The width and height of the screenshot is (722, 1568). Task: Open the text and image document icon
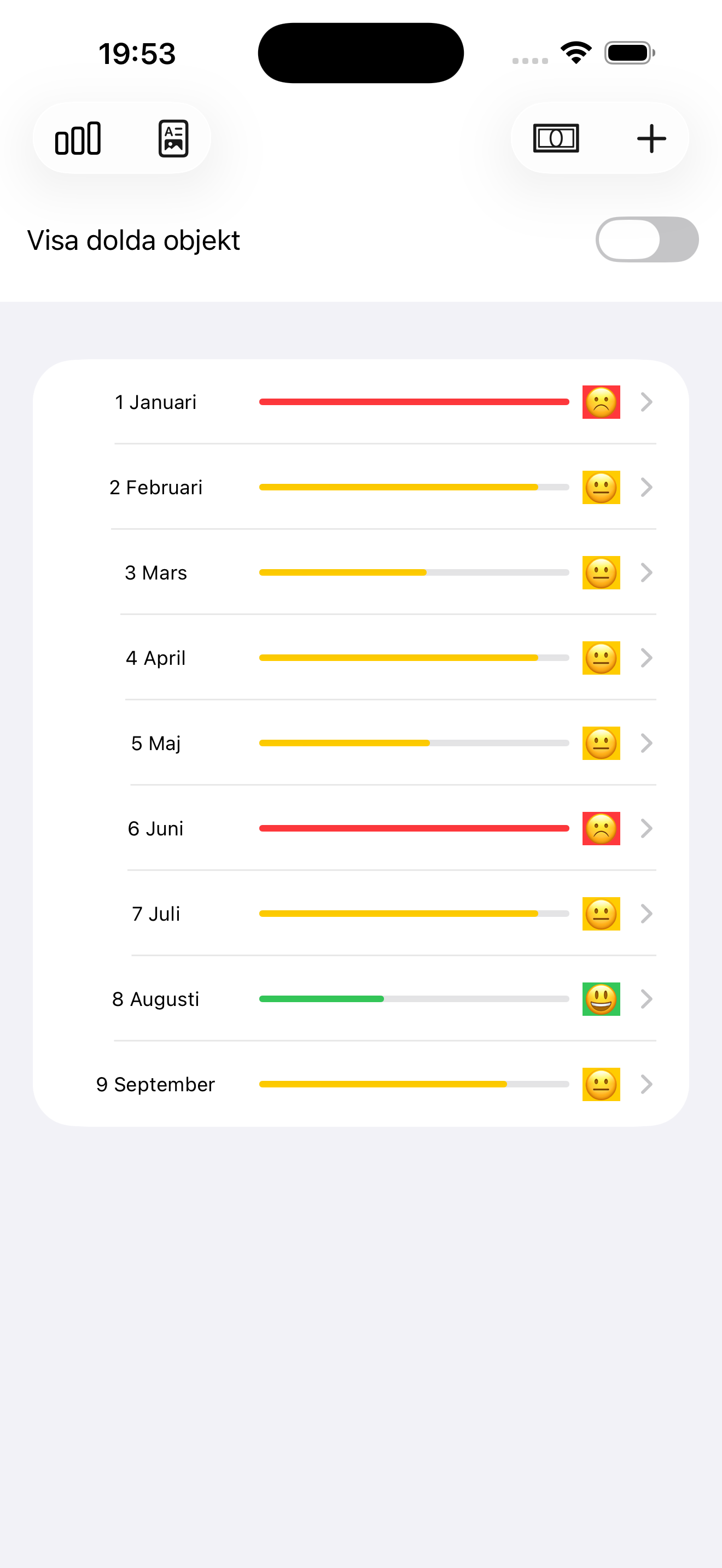pyautogui.click(x=173, y=138)
